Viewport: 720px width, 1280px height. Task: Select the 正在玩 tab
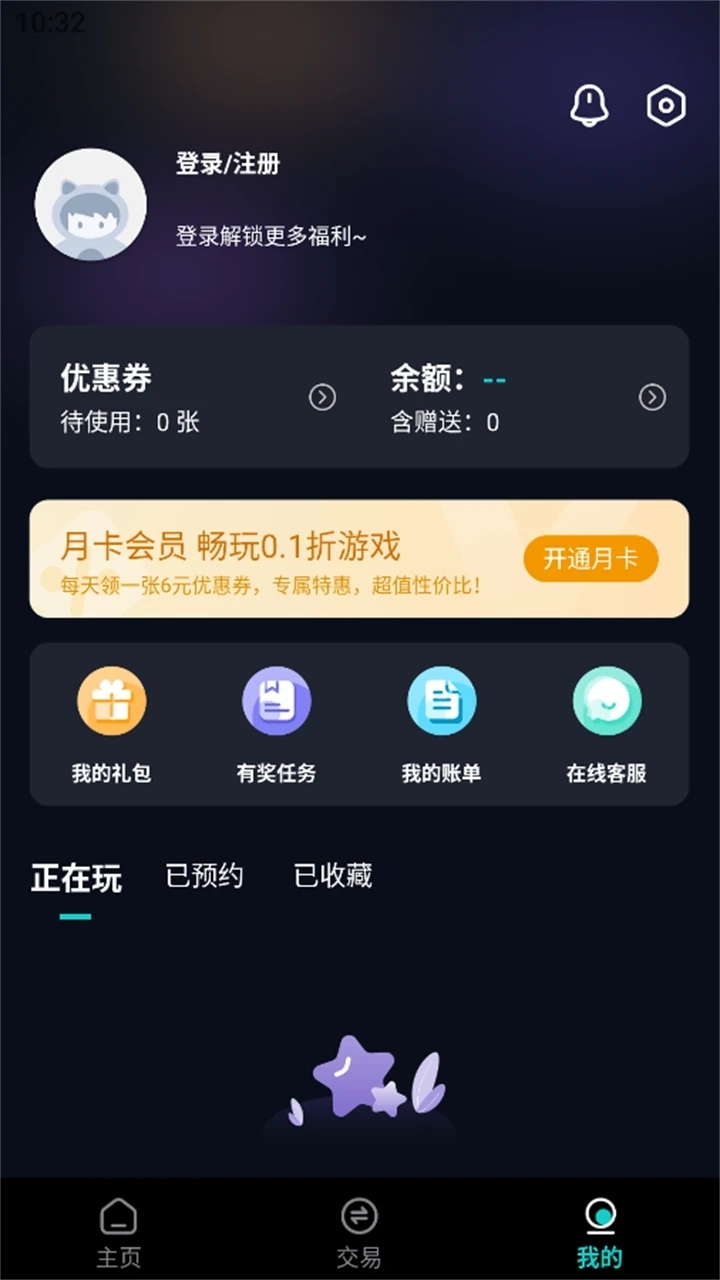(78, 878)
